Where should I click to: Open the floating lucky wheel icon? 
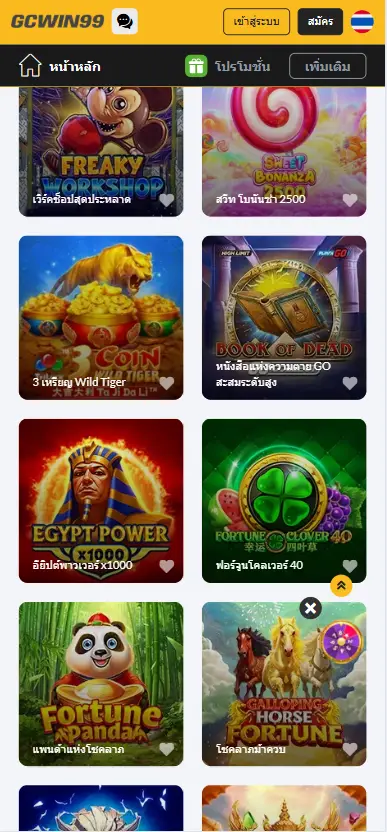coord(342,642)
